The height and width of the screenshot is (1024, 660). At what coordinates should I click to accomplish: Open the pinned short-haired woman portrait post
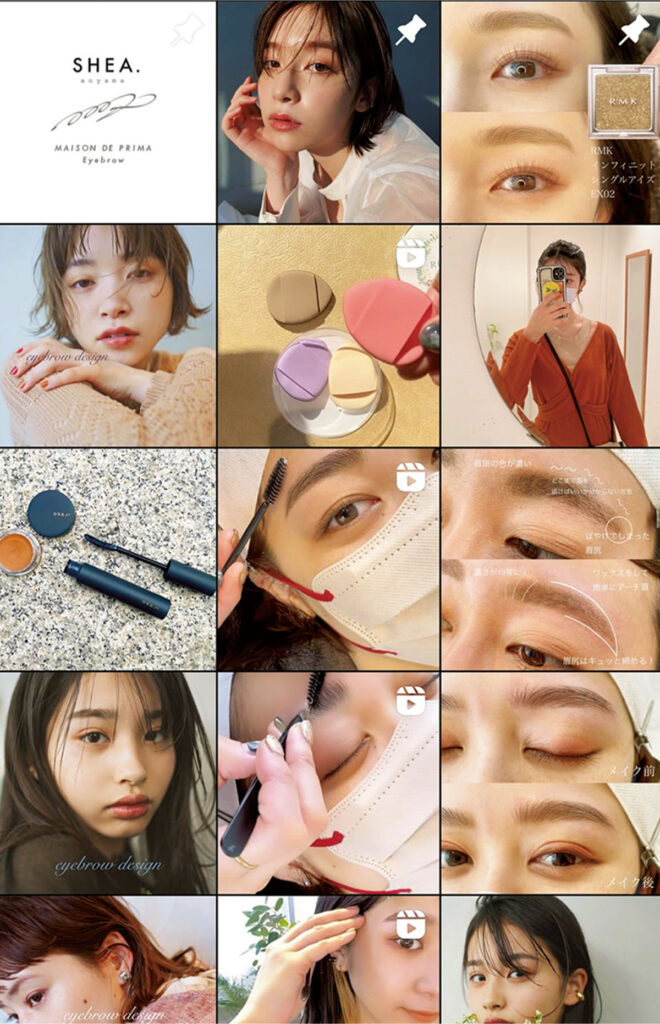tap(328, 111)
